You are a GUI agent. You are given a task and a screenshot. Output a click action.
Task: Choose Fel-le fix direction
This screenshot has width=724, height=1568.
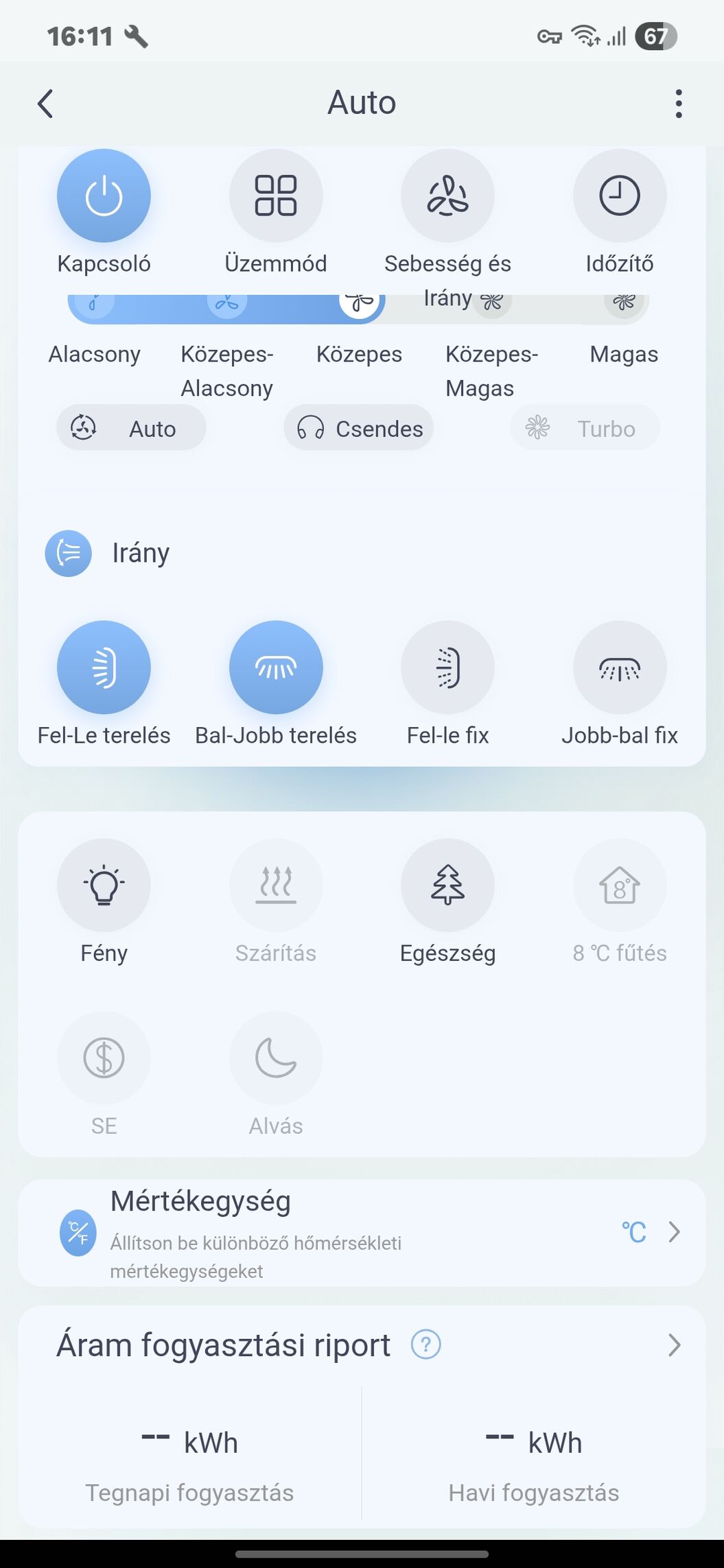click(447, 667)
